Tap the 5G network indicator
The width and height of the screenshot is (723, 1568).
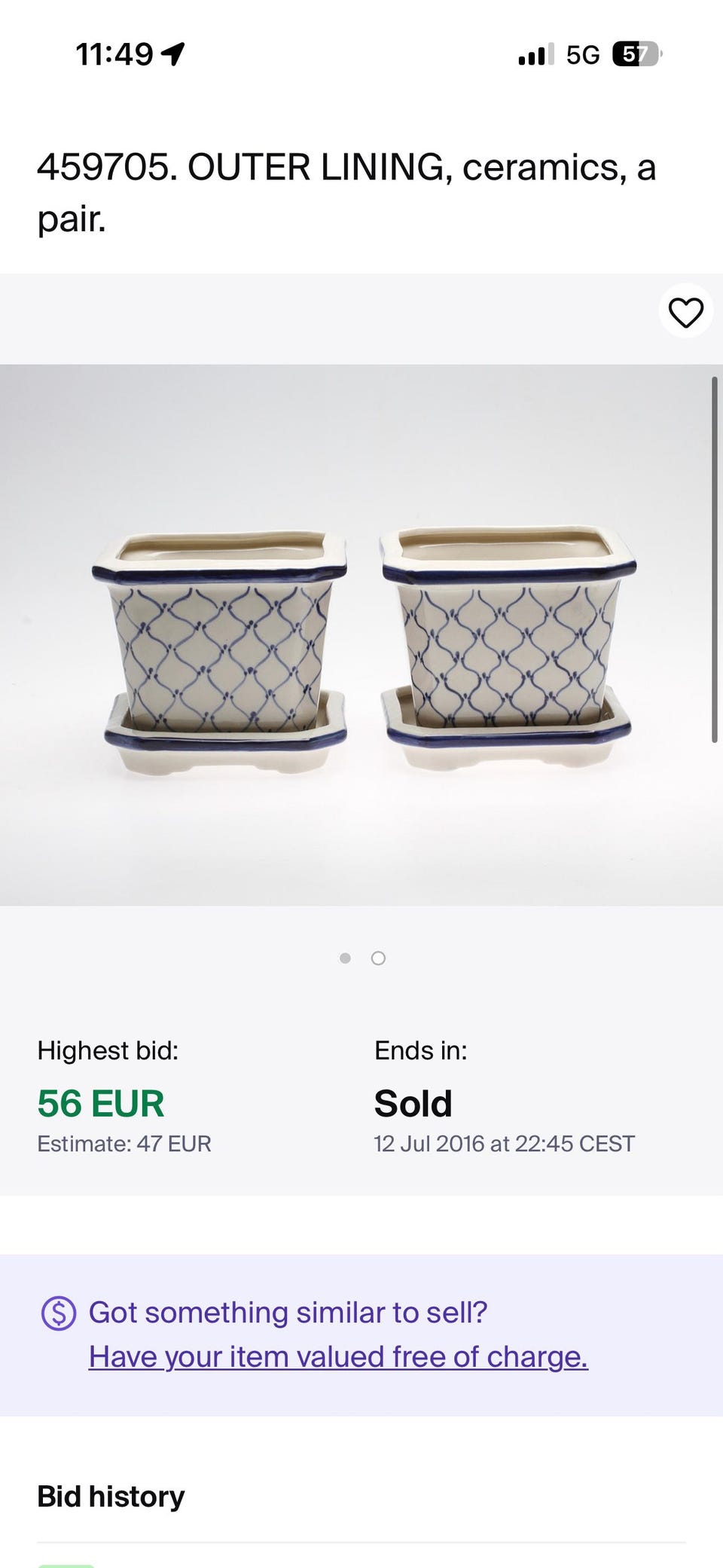click(x=583, y=55)
